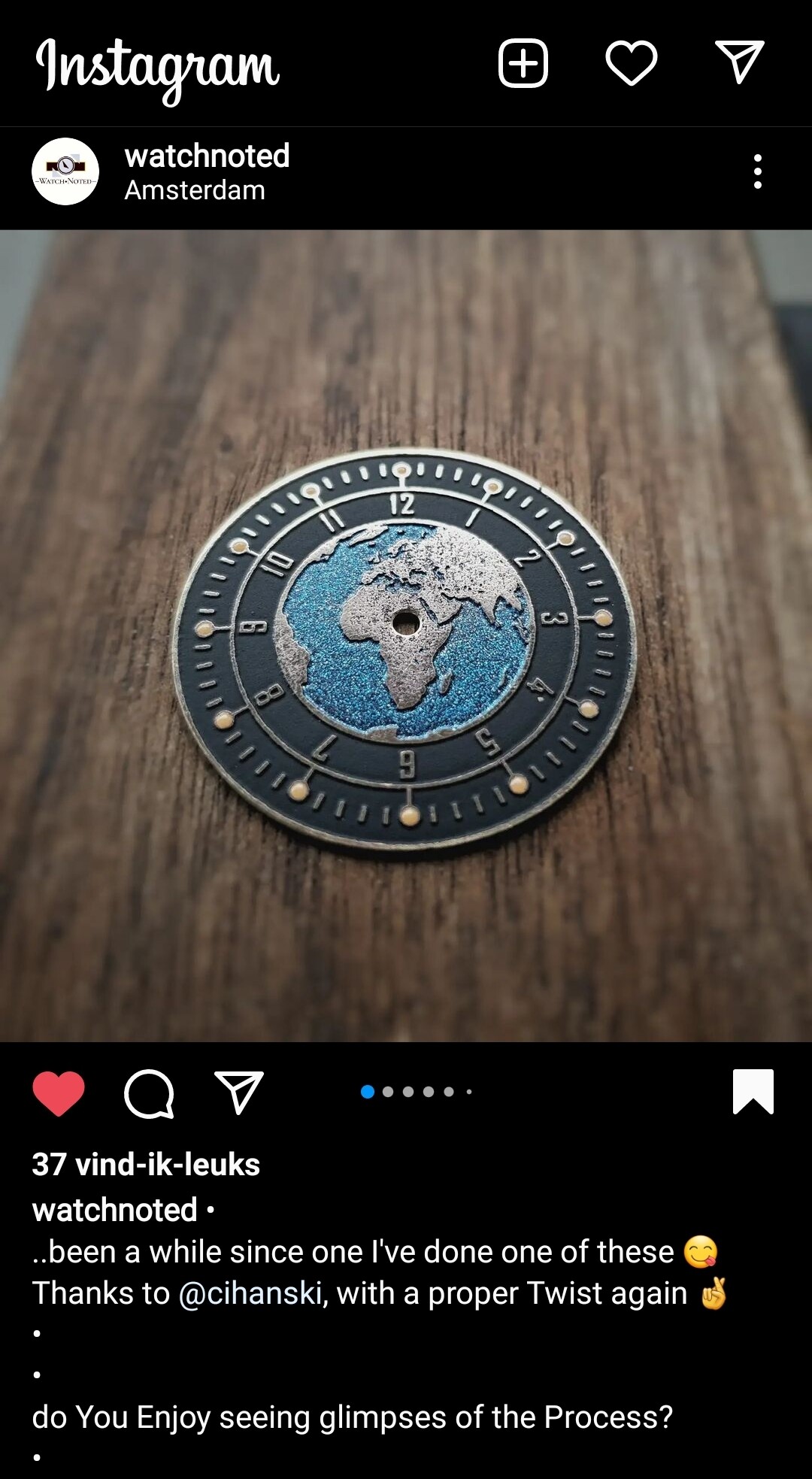812x1479 pixels.
Task: Share the post via paper plane below photo
Action: pyautogui.click(x=239, y=1092)
